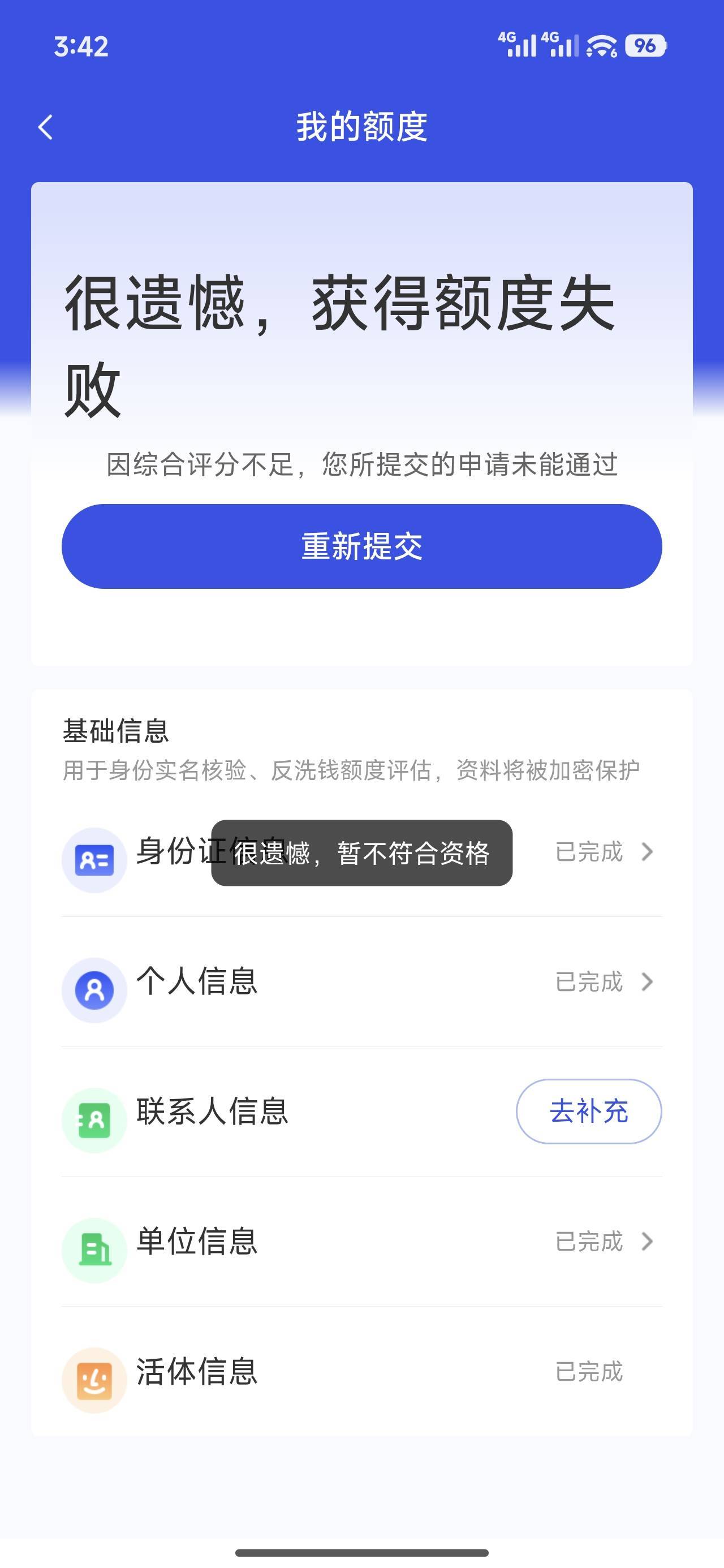724x1568 pixels.
Task: Open the 单位信息 row
Action: (x=361, y=1241)
